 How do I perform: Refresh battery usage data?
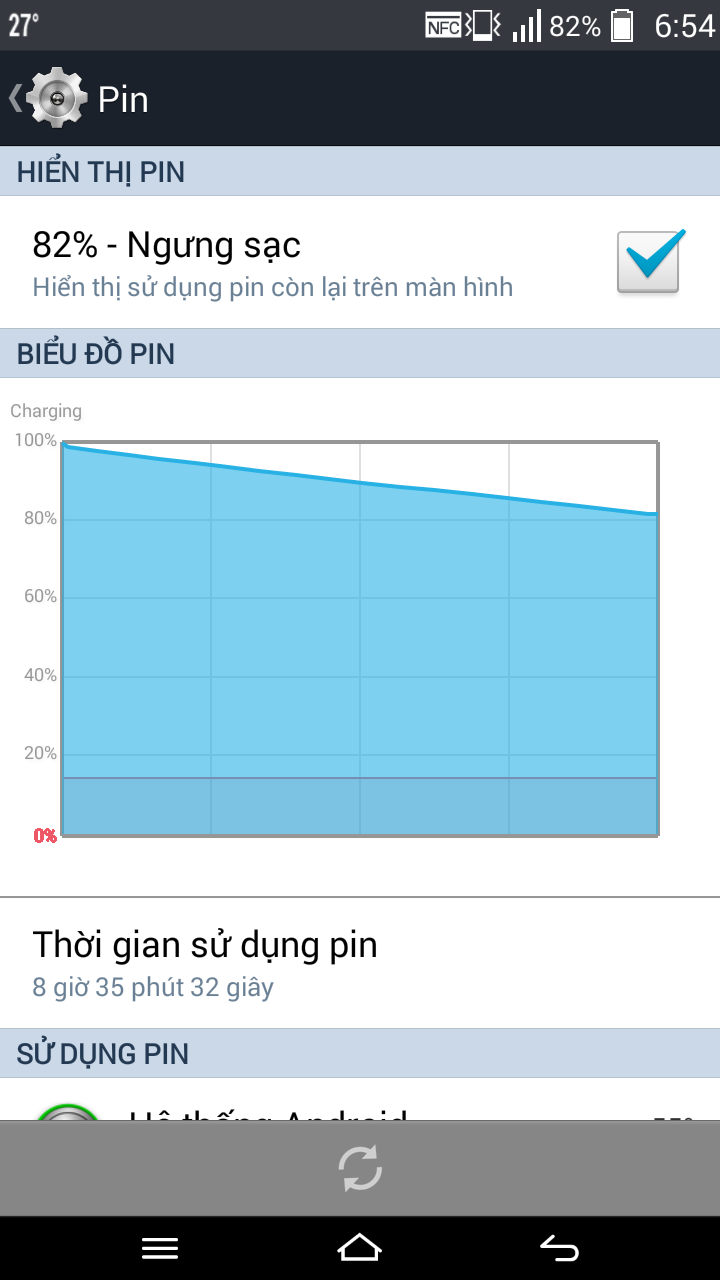click(360, 1168)
